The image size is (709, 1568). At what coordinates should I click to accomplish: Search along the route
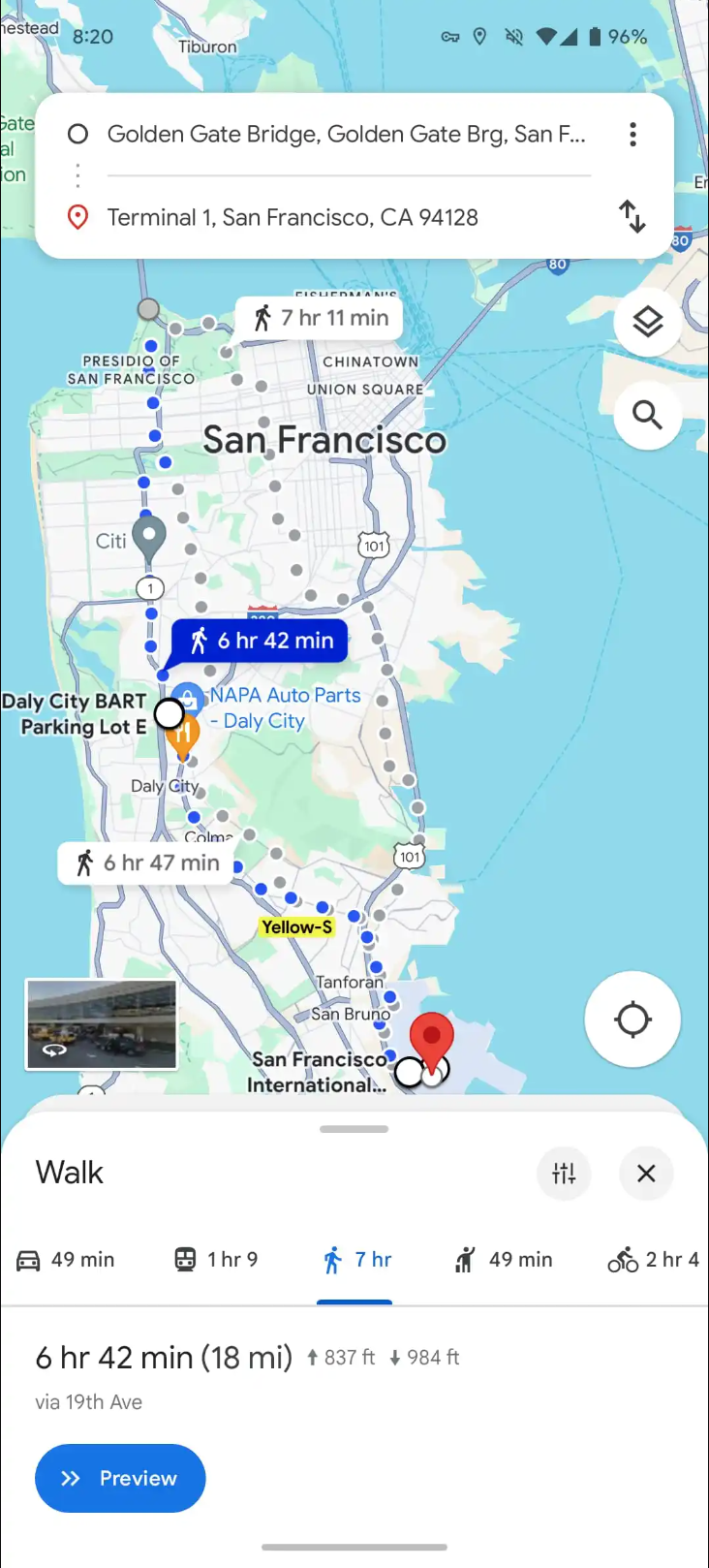(647, 416)
